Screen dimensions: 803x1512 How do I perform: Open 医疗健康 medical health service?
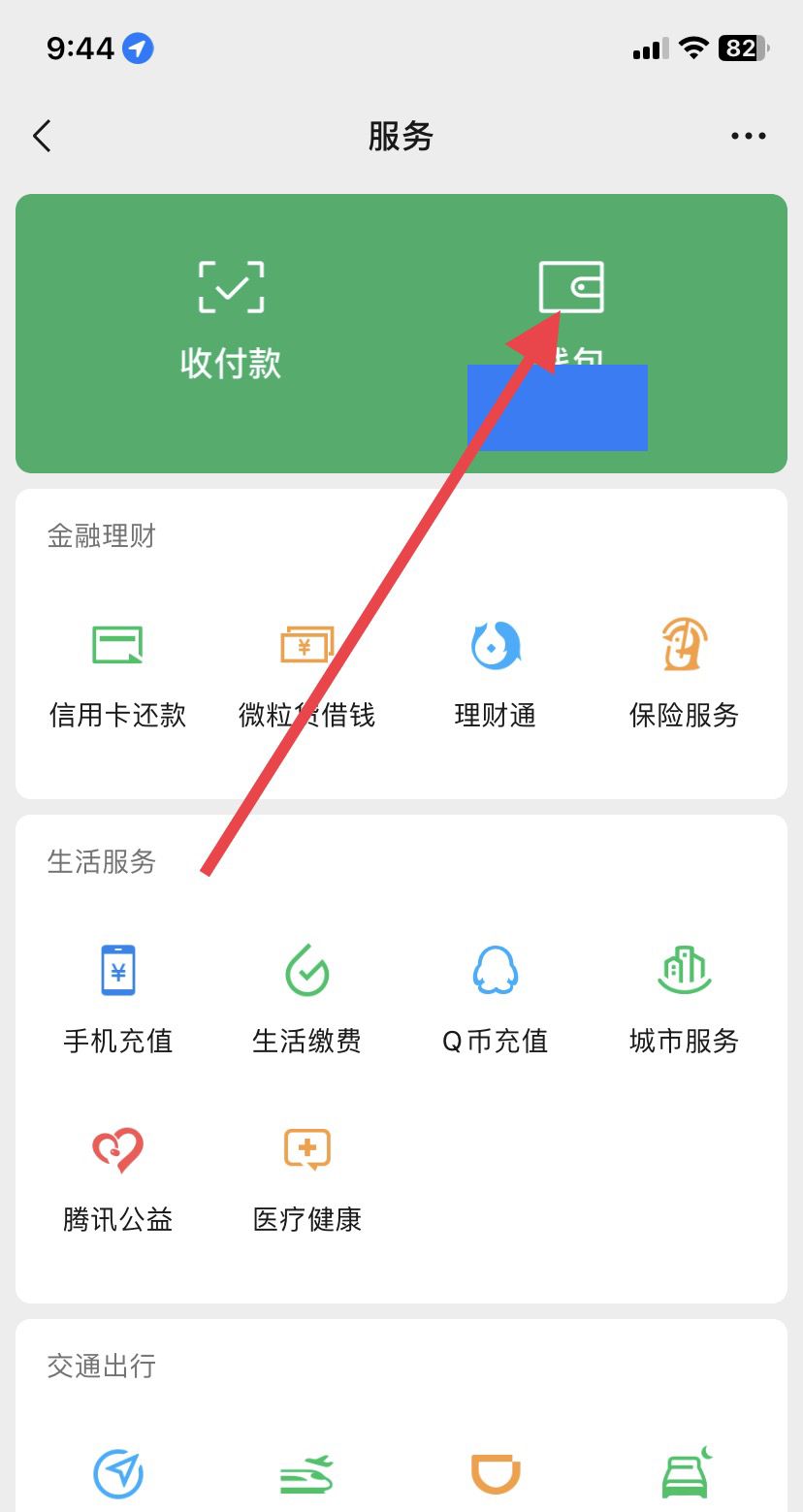click(x=306, y=1149)
